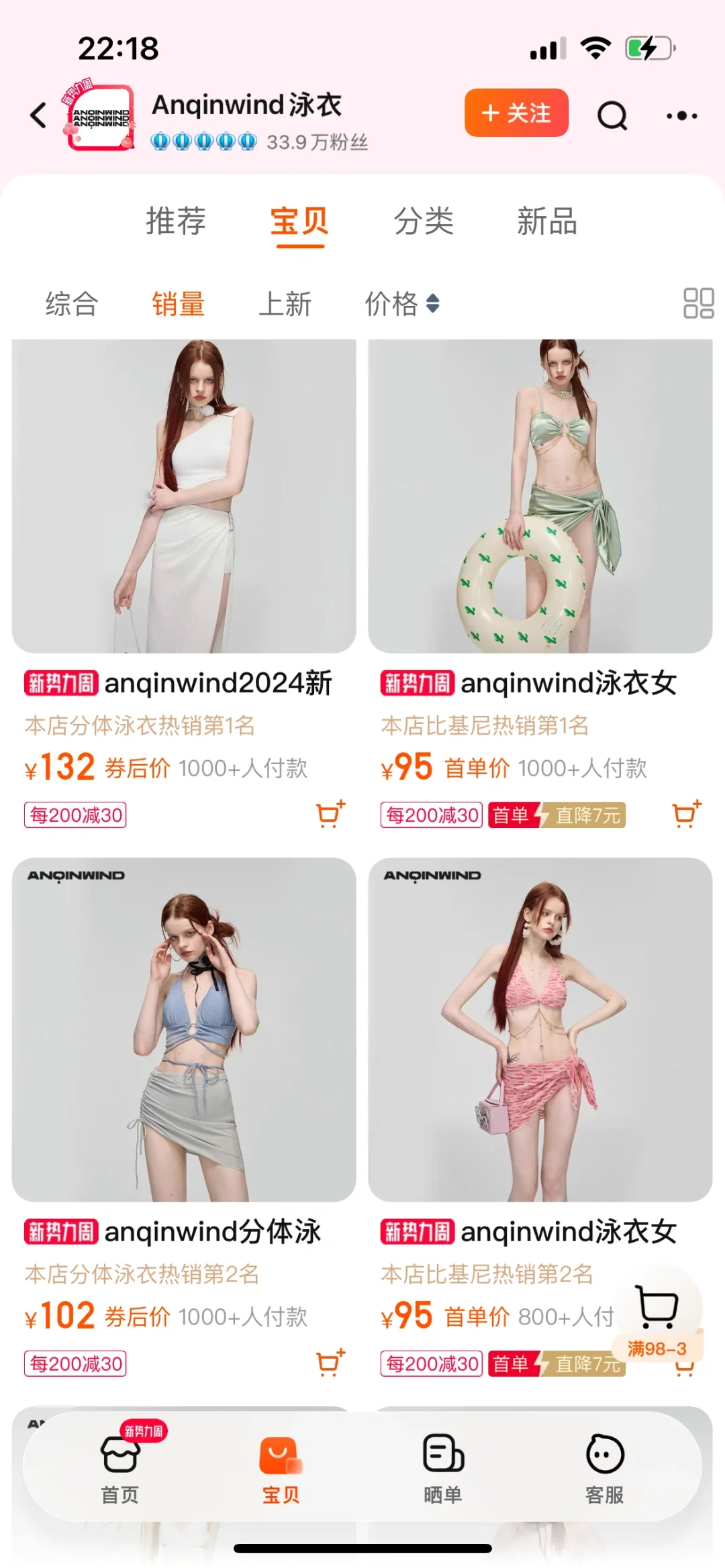The height and width of the screenshot is (1568, 725).
Task: Contact 客服 customer service
Action: click(x=605, y=1467)
